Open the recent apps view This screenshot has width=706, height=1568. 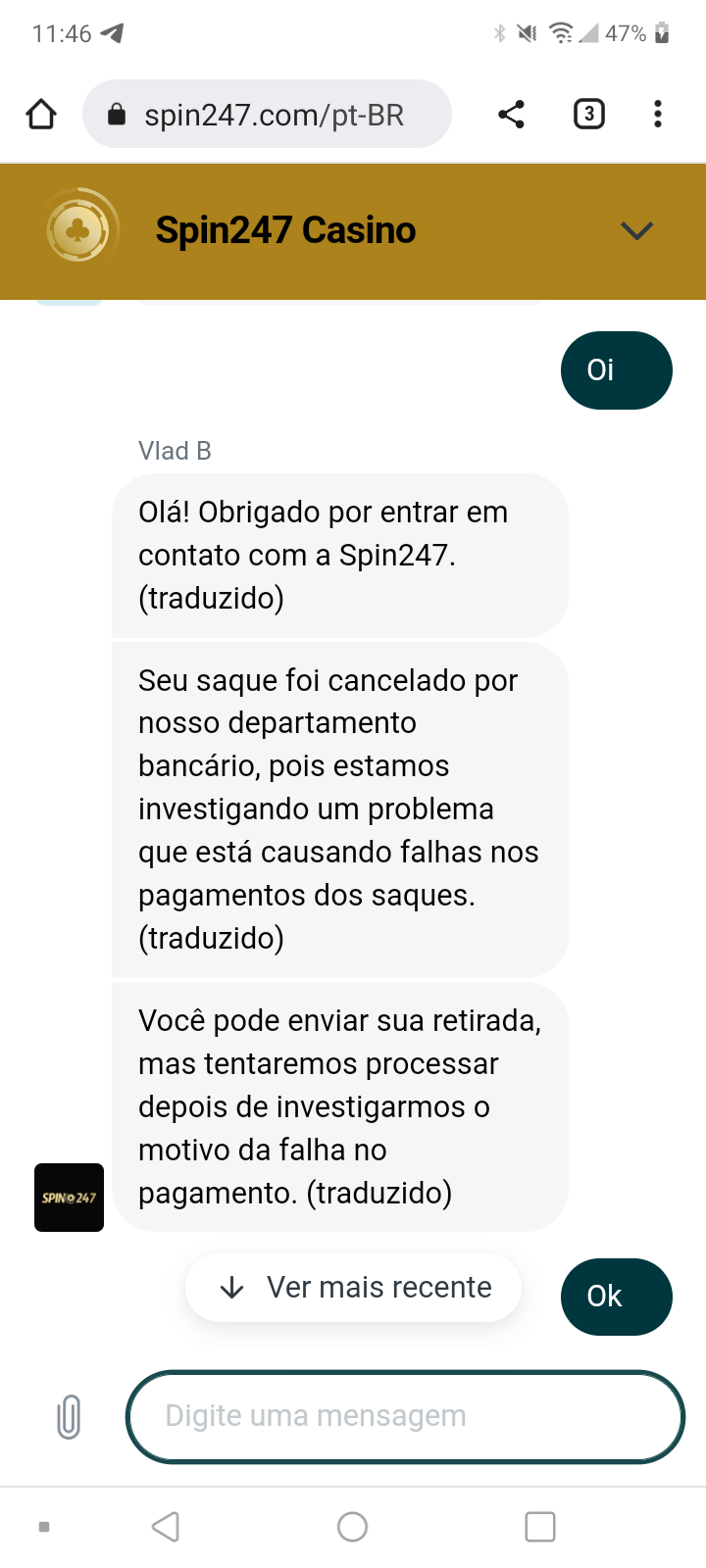coord(539,1526)
